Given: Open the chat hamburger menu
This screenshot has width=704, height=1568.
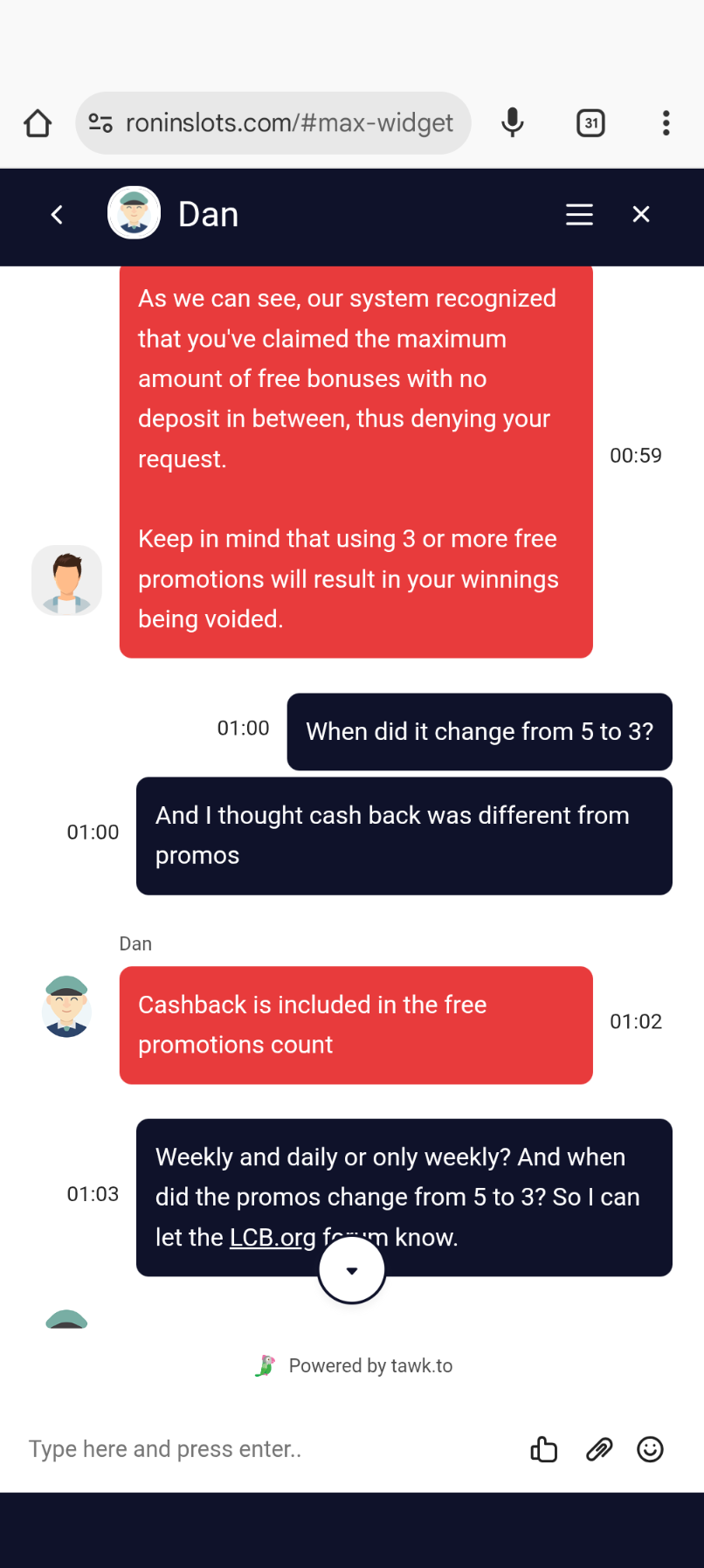Looking at the screenshot, I should tap(579, 215).
